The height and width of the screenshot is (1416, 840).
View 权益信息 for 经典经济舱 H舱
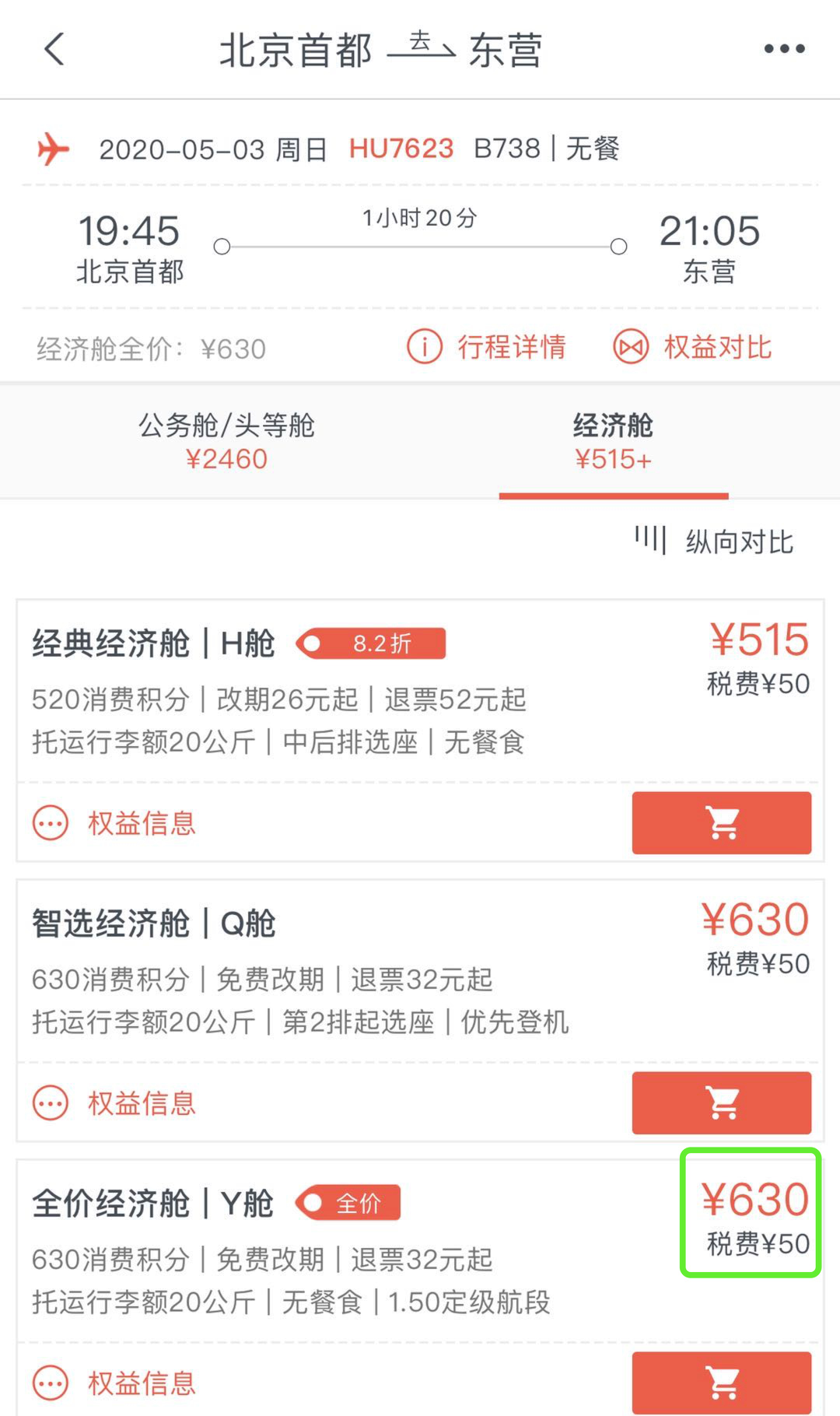[x=114, y=823]
